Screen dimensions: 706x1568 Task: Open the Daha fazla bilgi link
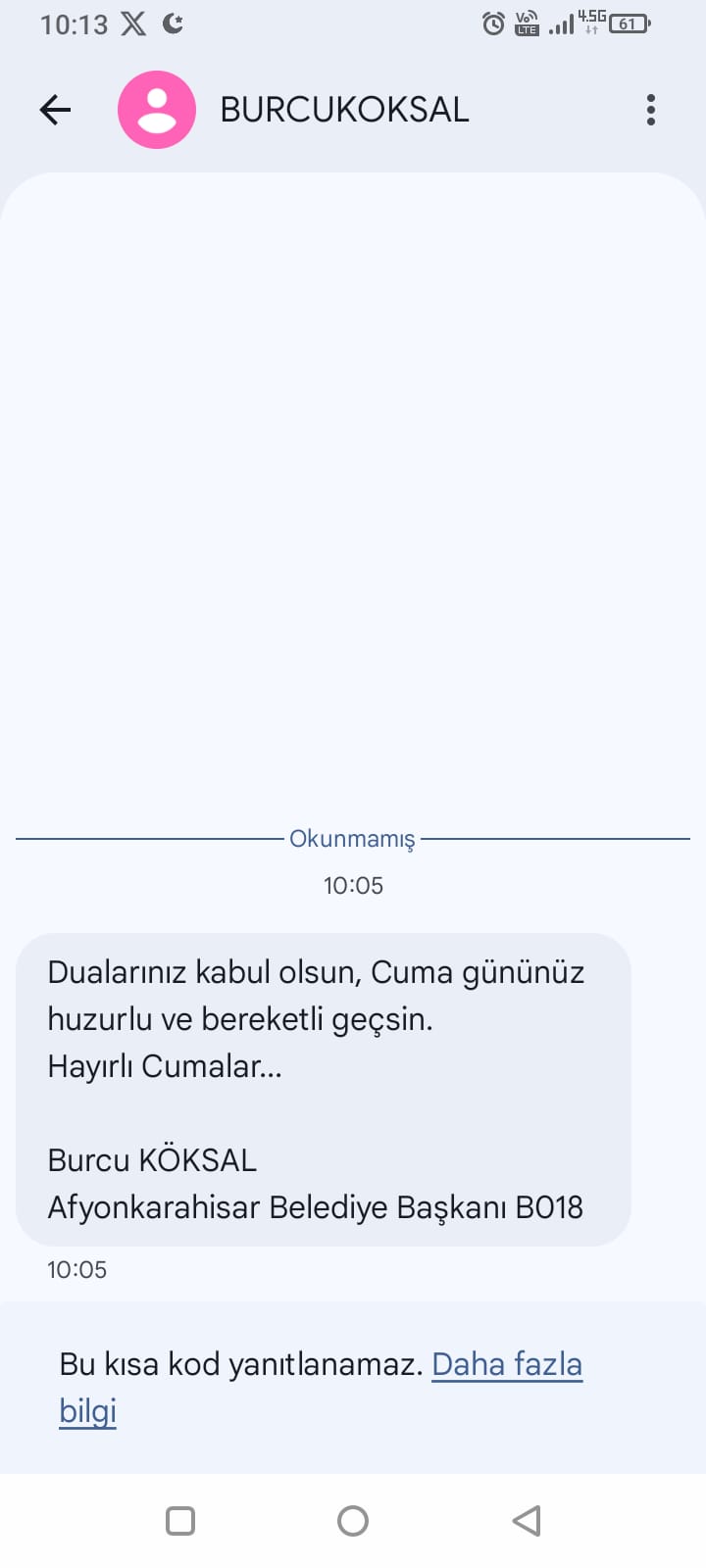(x=507, y=1363)
